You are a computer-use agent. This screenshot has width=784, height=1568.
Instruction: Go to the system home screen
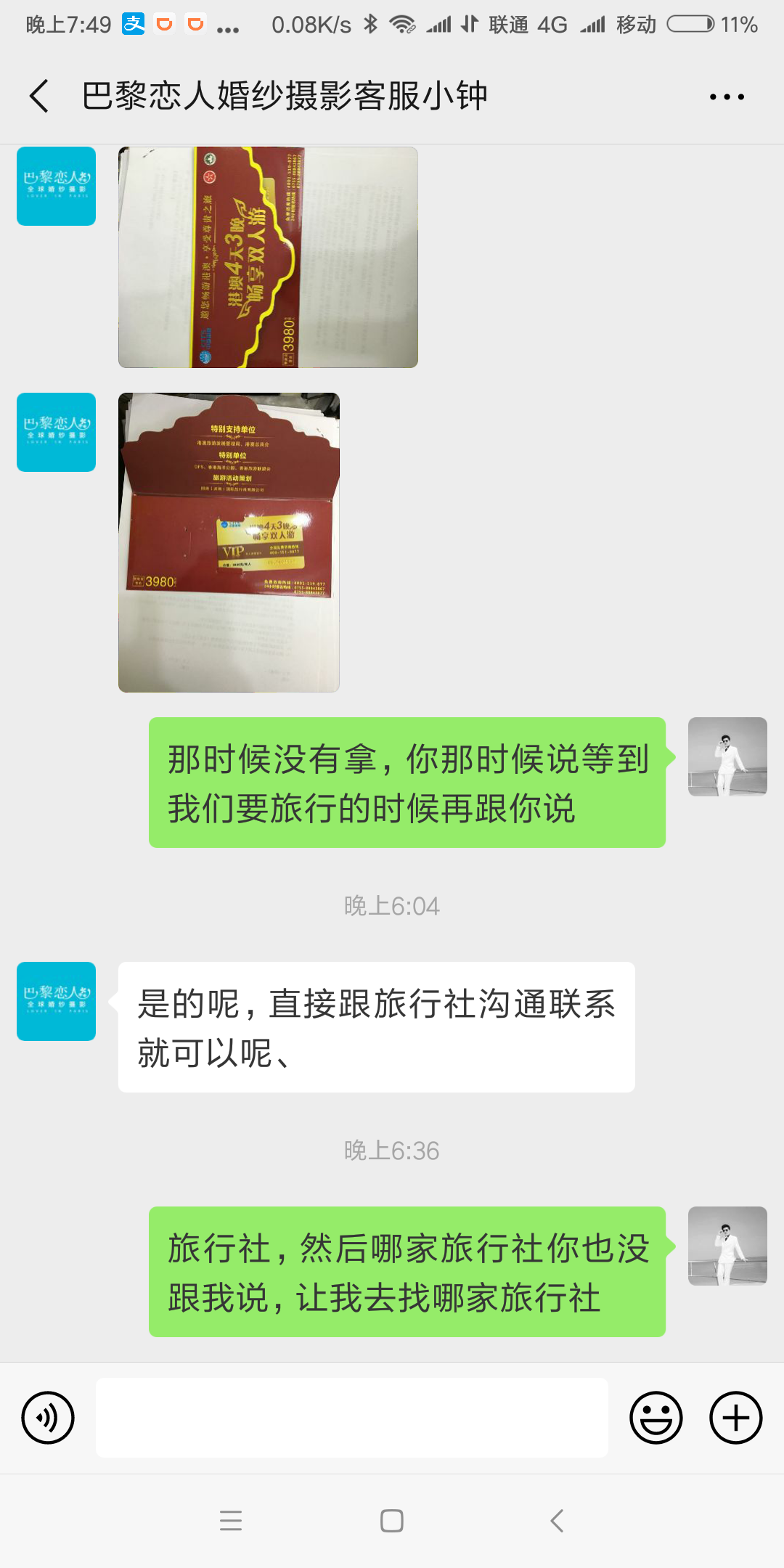[392, 1520]
